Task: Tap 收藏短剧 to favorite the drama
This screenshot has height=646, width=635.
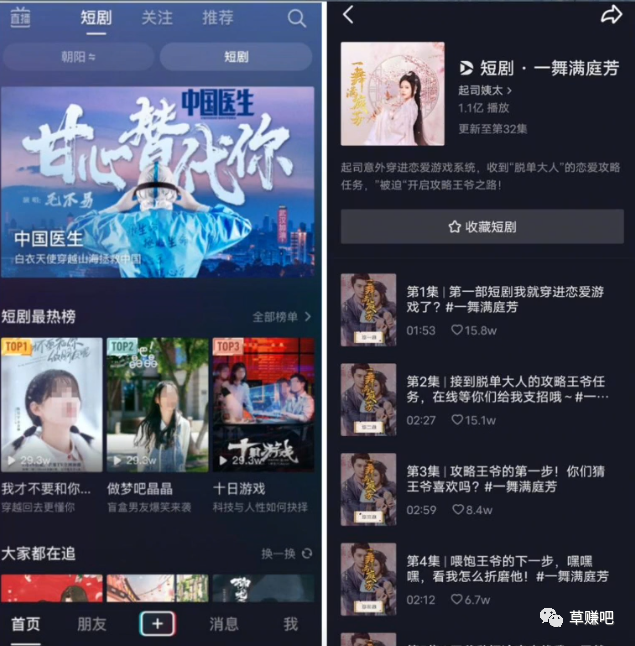Action: (482, 227)
